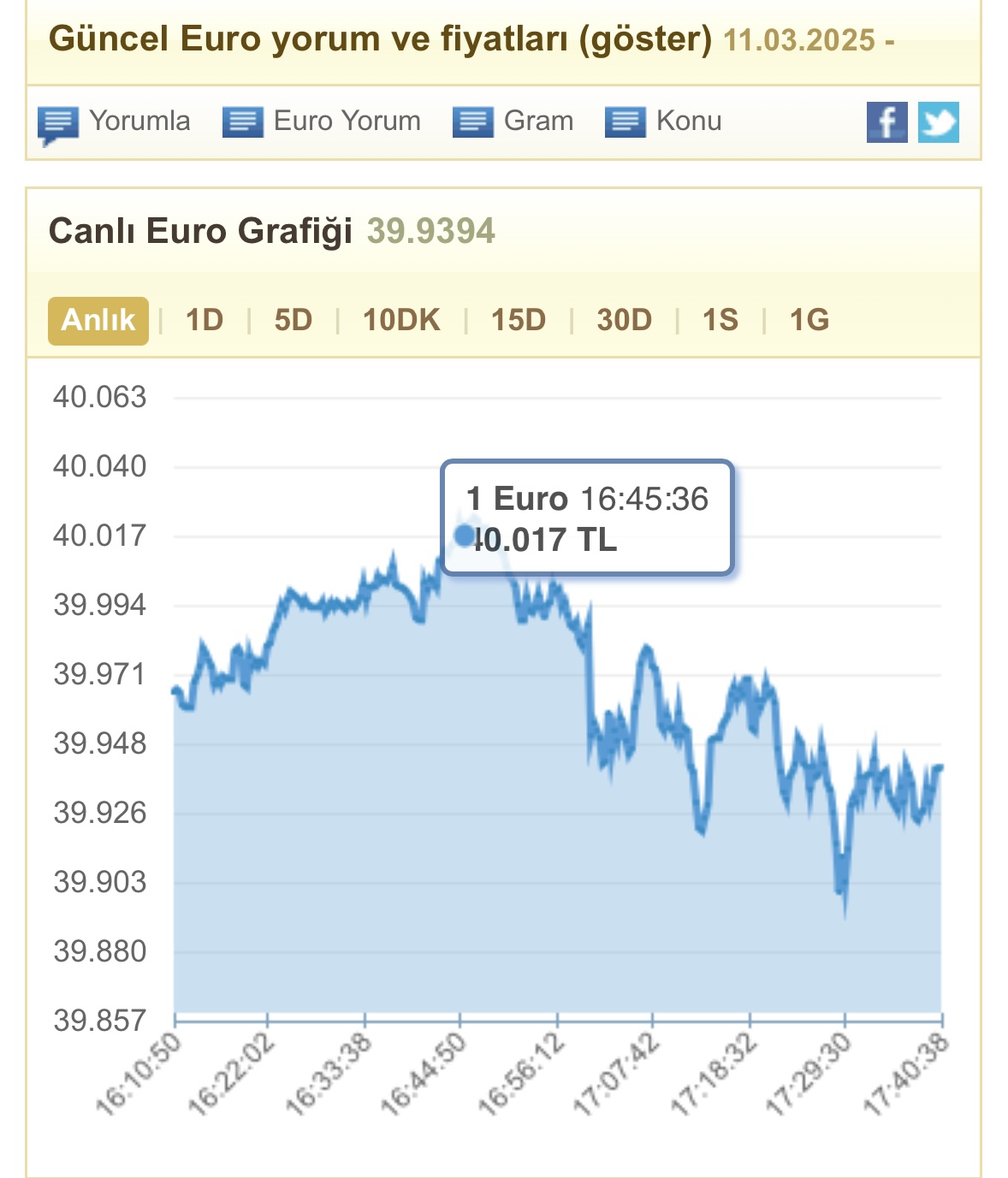The height and width of the screenshot is (1178, 1008).
Task: Switch chart to 1G interval
Action: pyautogui.click(x=809, y=321)
